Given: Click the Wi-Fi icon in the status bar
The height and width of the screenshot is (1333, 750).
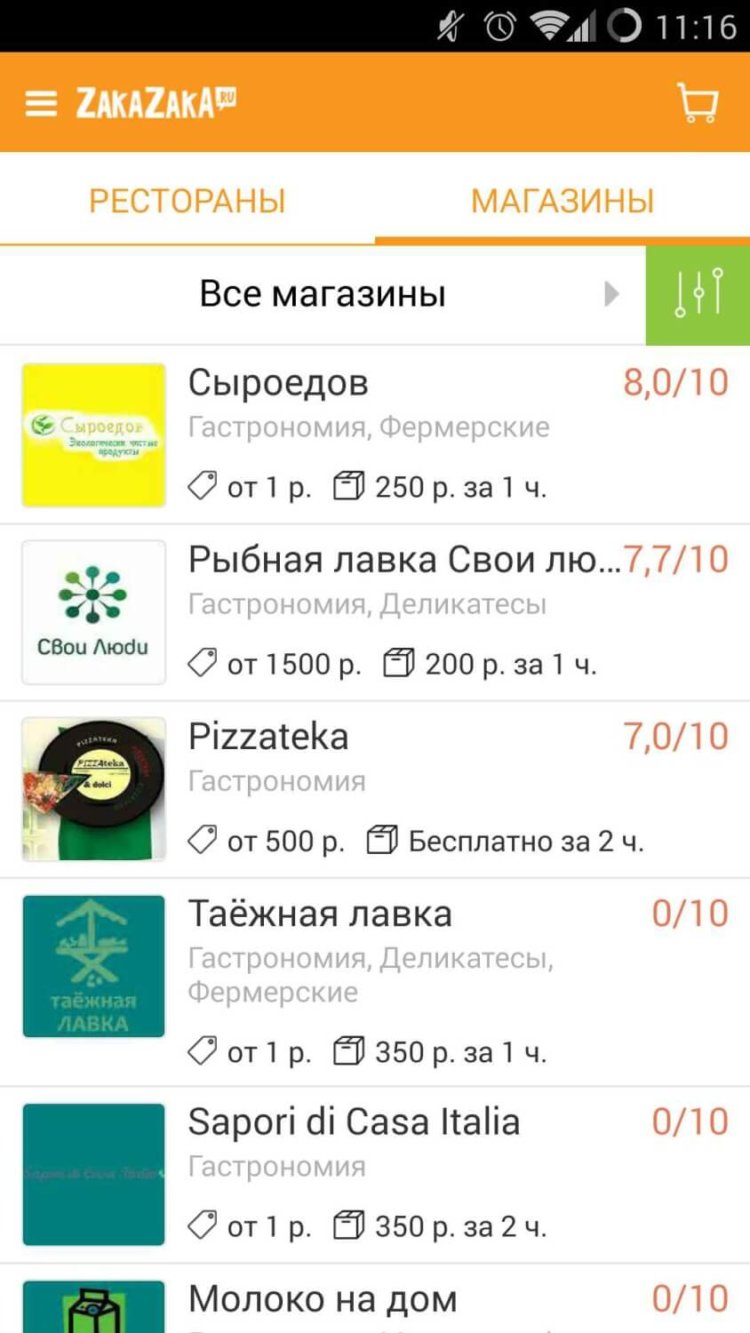Looking at the screenshot, I should 545,27.
